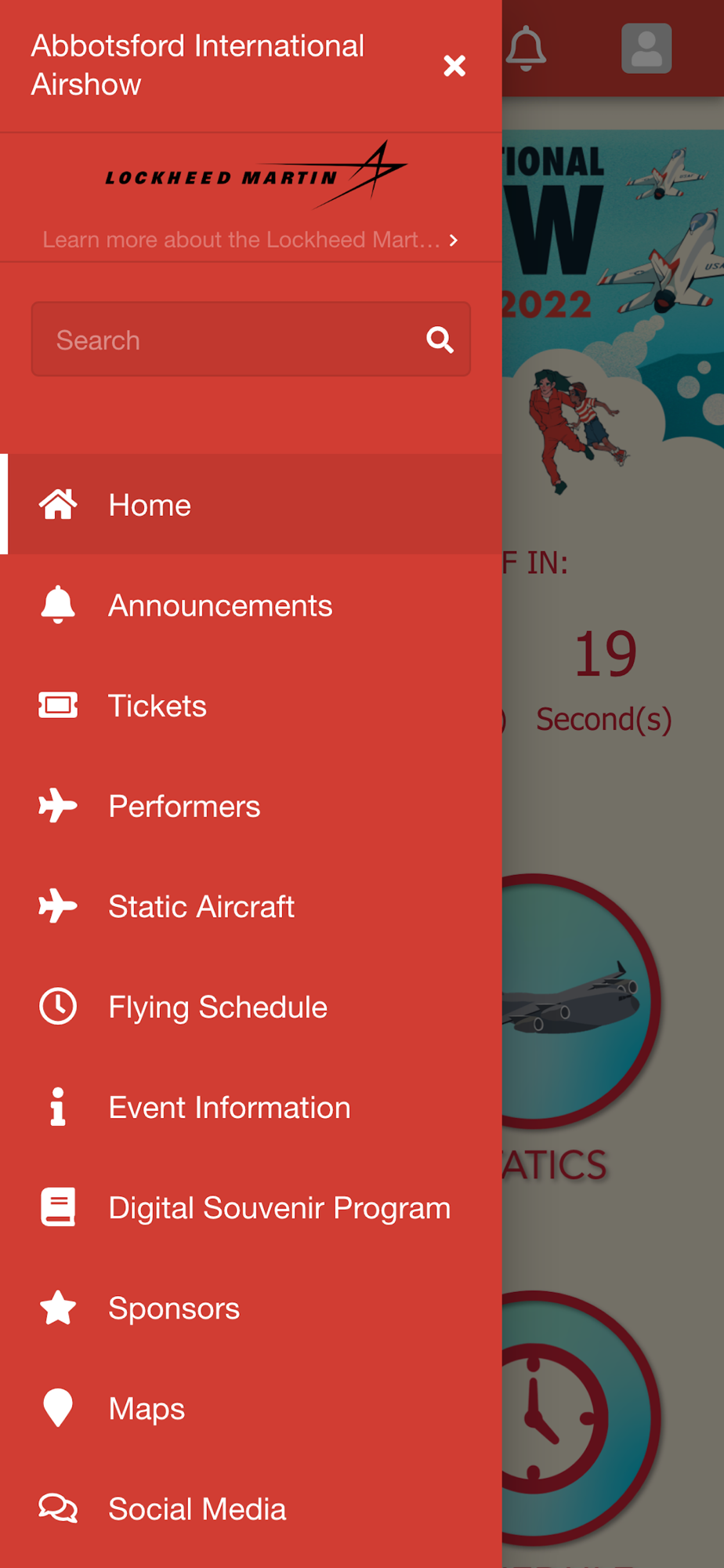
Task: Open Announcements
Action: click(x=251, y=605)
